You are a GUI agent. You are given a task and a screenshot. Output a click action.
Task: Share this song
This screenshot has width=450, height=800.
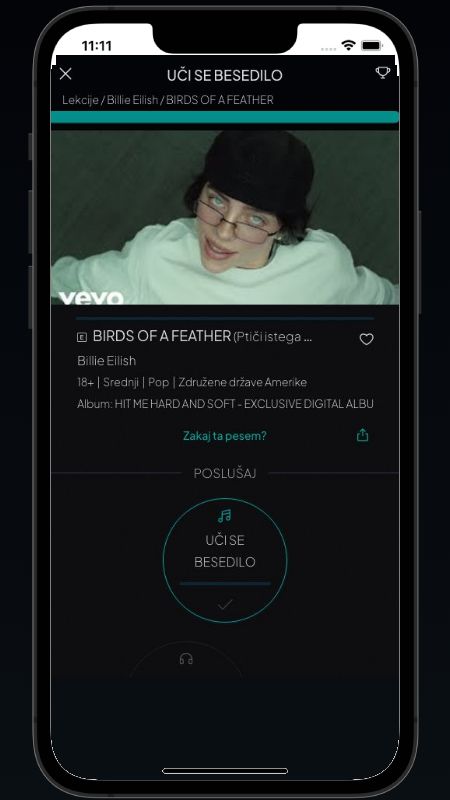[x=362, y=435]
